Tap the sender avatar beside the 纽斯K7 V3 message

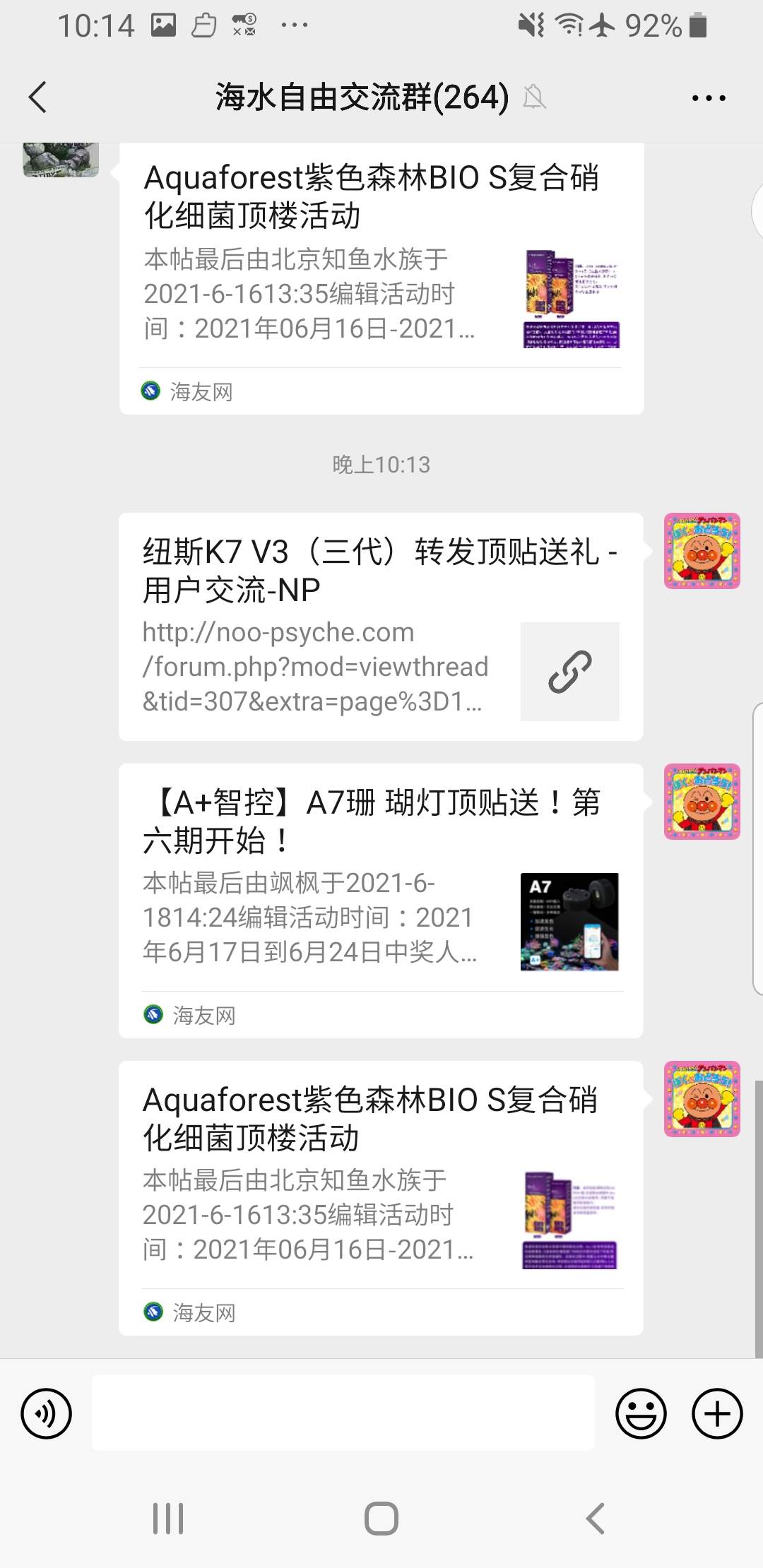click(702, 551)
